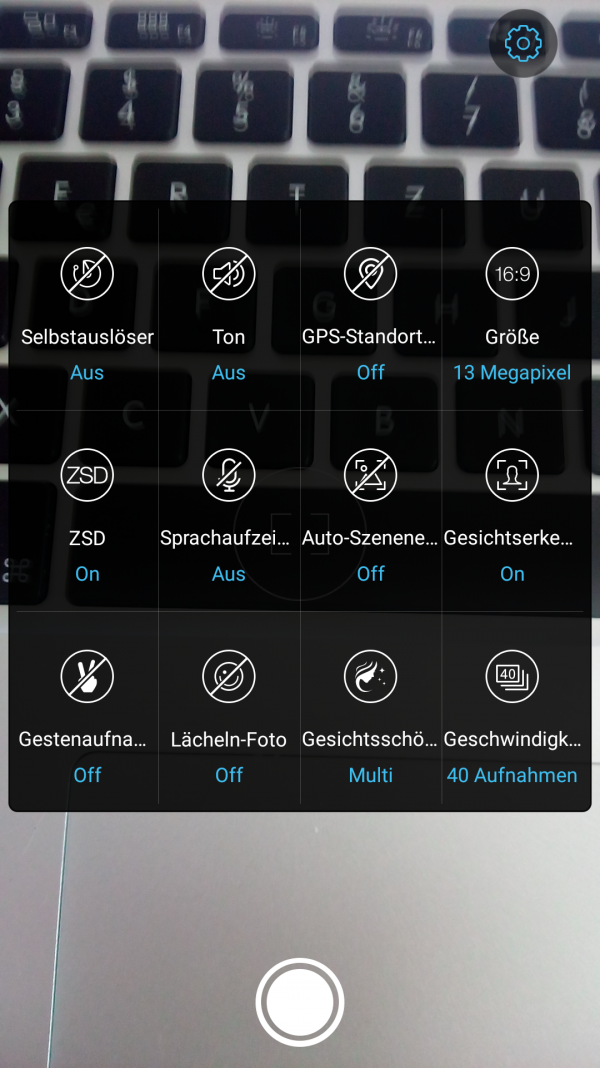Close the camera settings via gear icon
Screen dimensions: 600x1068
pos(522,44)
